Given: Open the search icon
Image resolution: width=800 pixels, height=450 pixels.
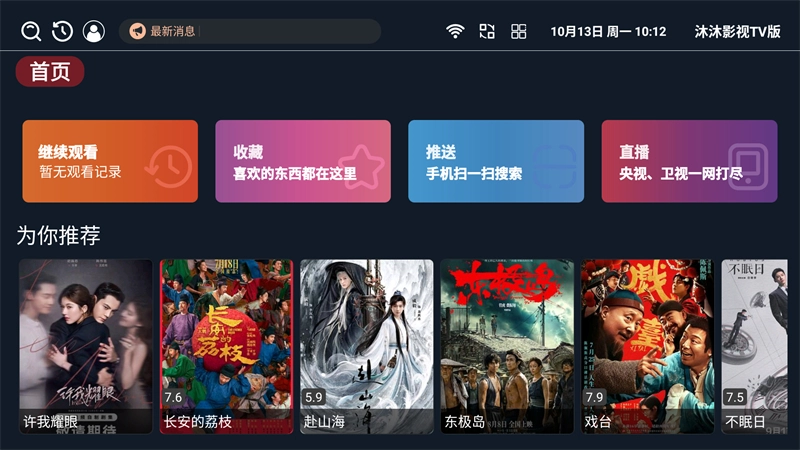Looking at the screenshot, I should pyautogui.click(x=31, y=32).
